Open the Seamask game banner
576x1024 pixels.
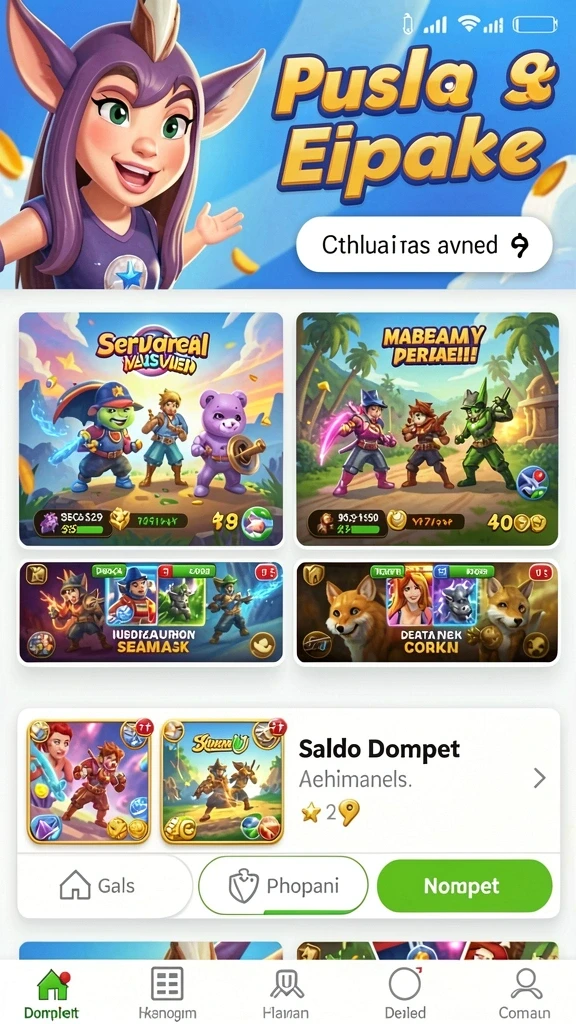[151, 612]
